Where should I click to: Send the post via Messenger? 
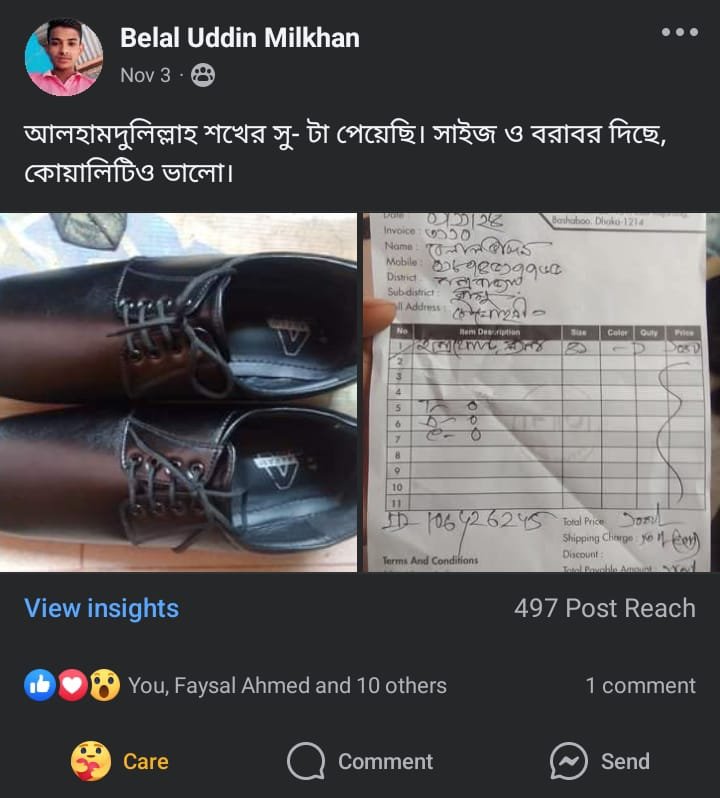[600, 762]
